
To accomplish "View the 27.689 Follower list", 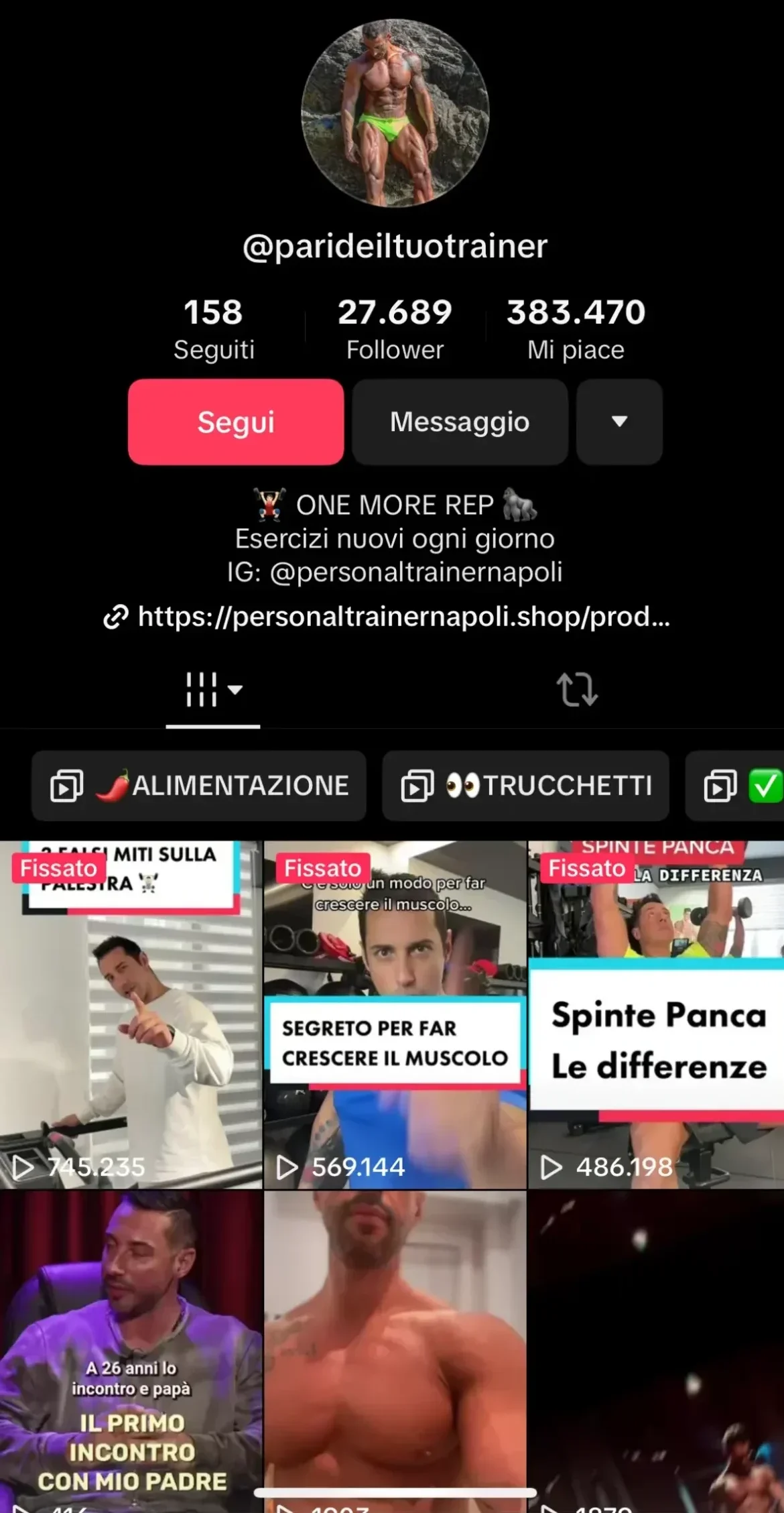I will click(x=395, y=329).
